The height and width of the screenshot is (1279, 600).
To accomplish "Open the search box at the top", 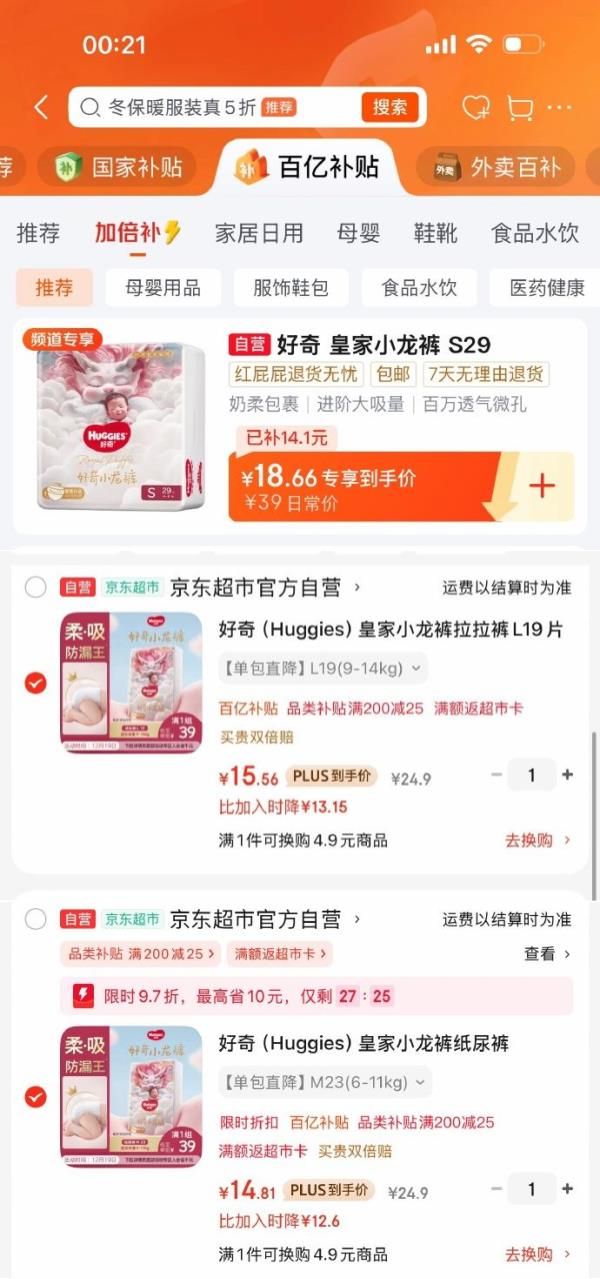I will (215, 108).
